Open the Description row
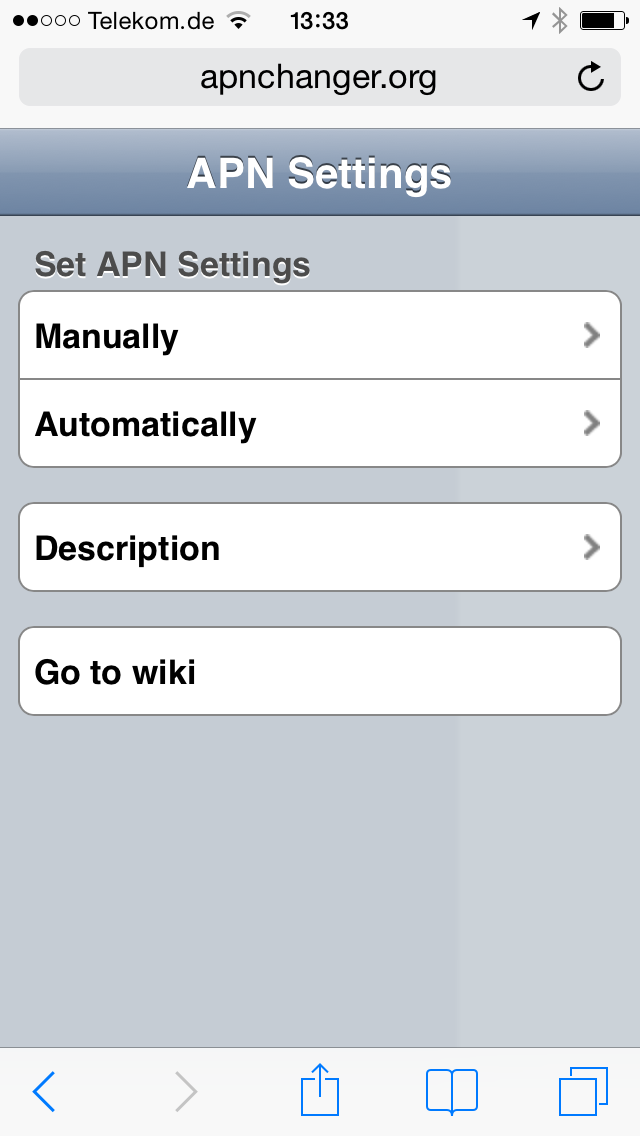Screen dimensions: 640x1136 coord(320,547)
